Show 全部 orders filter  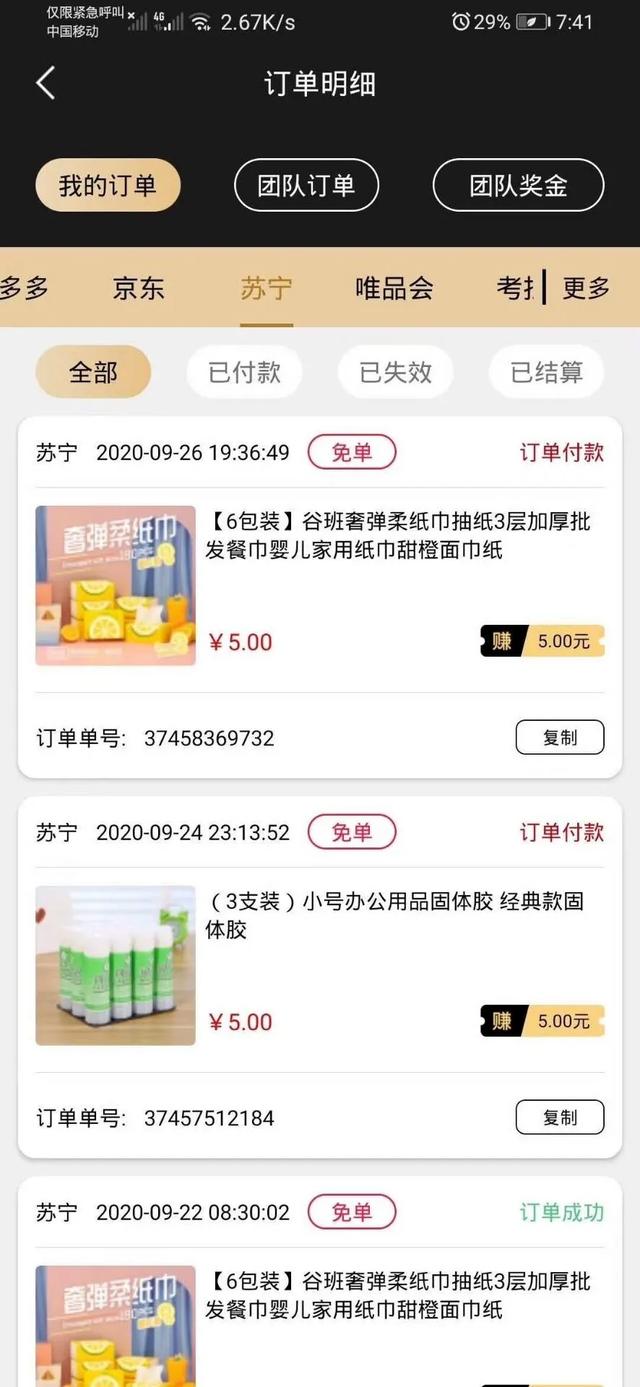click(x=93, y=373)
